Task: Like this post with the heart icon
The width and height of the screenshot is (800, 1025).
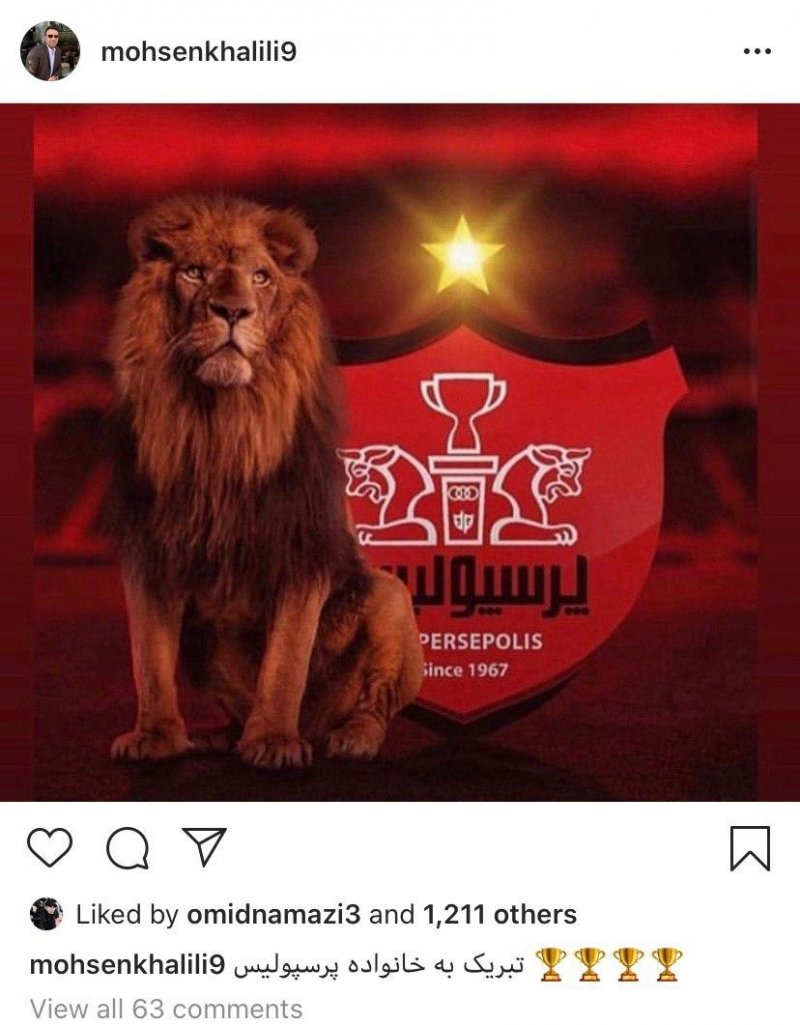Action: 49,848
